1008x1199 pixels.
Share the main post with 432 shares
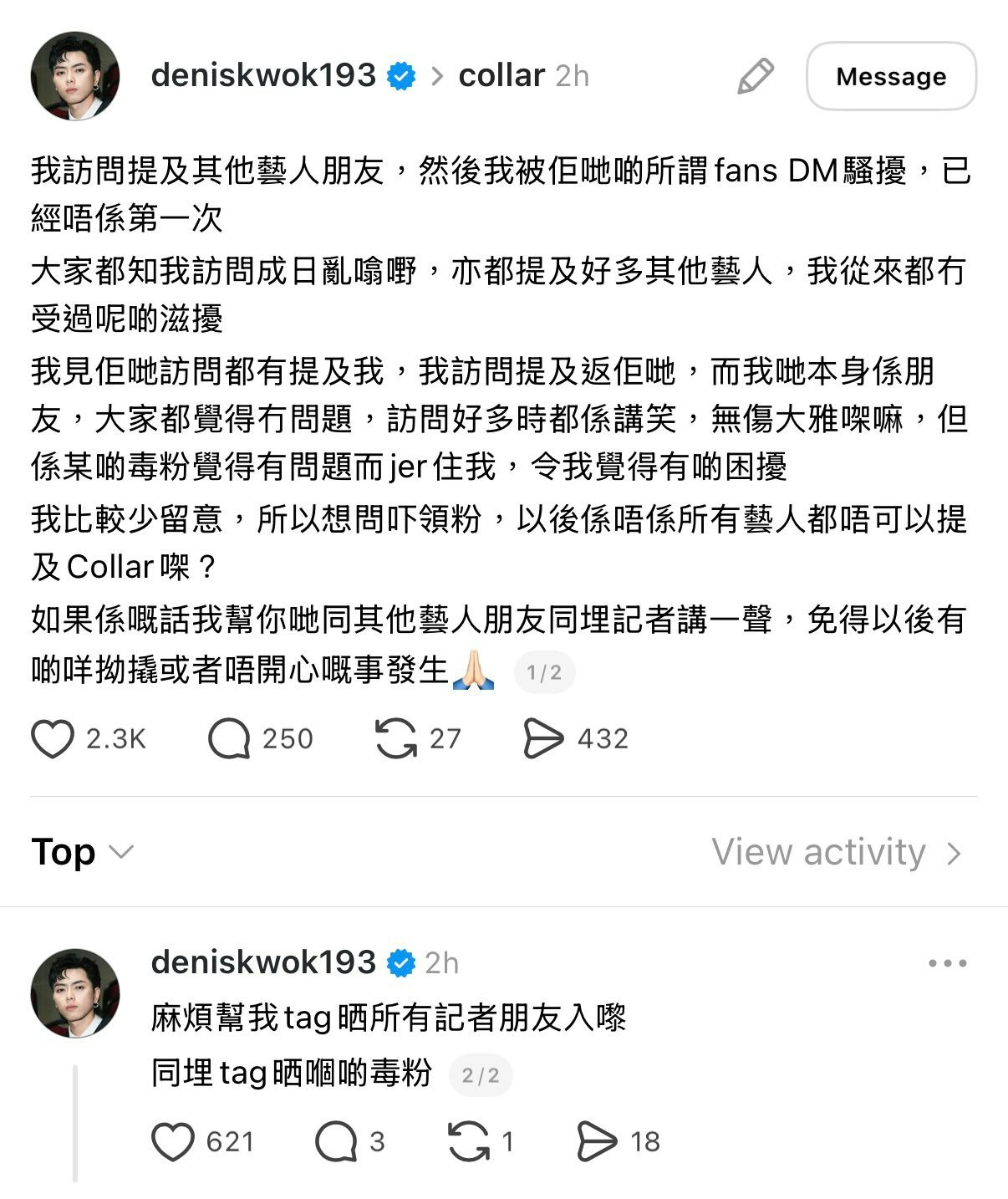[543, 738]
